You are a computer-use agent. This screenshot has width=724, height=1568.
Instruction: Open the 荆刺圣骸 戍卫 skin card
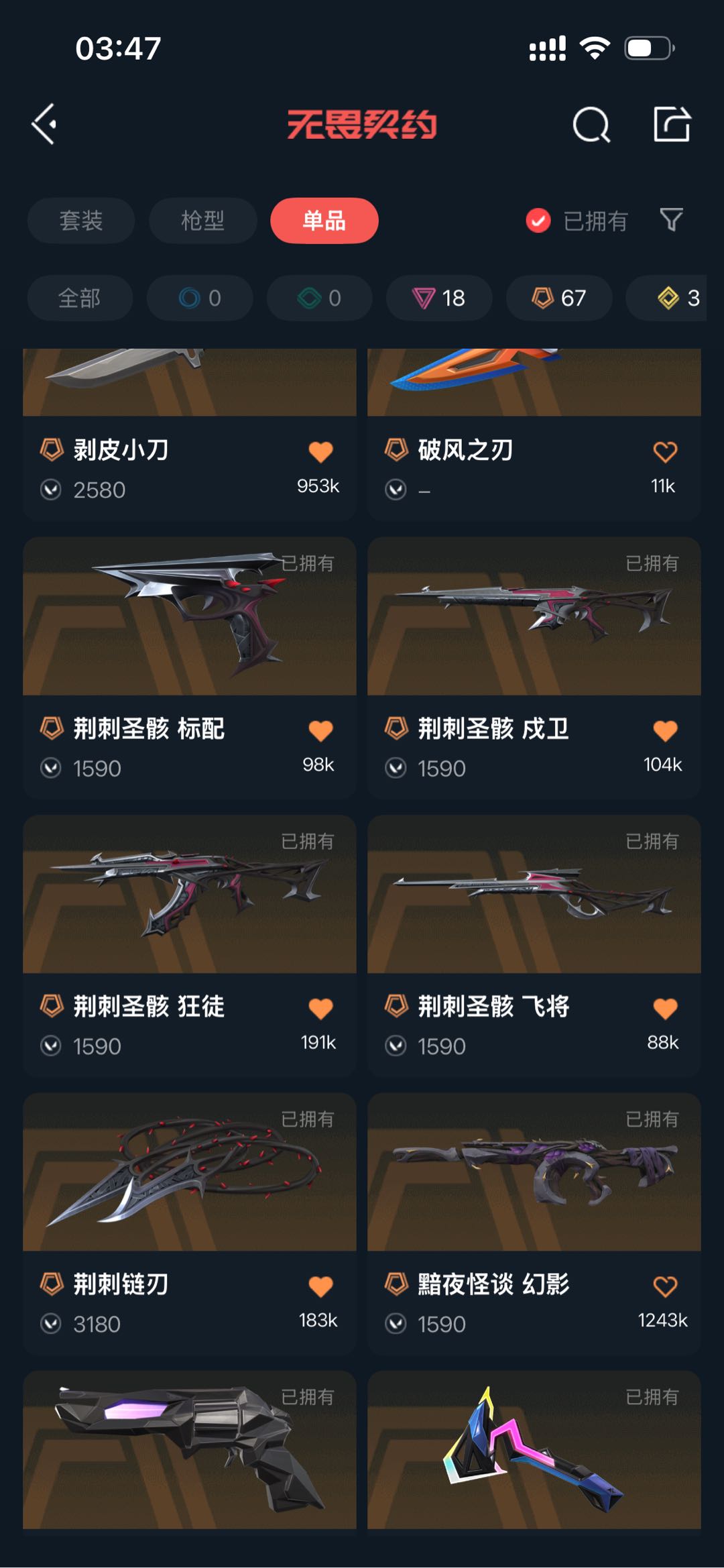pyautogui.click(x=534, y=667)
